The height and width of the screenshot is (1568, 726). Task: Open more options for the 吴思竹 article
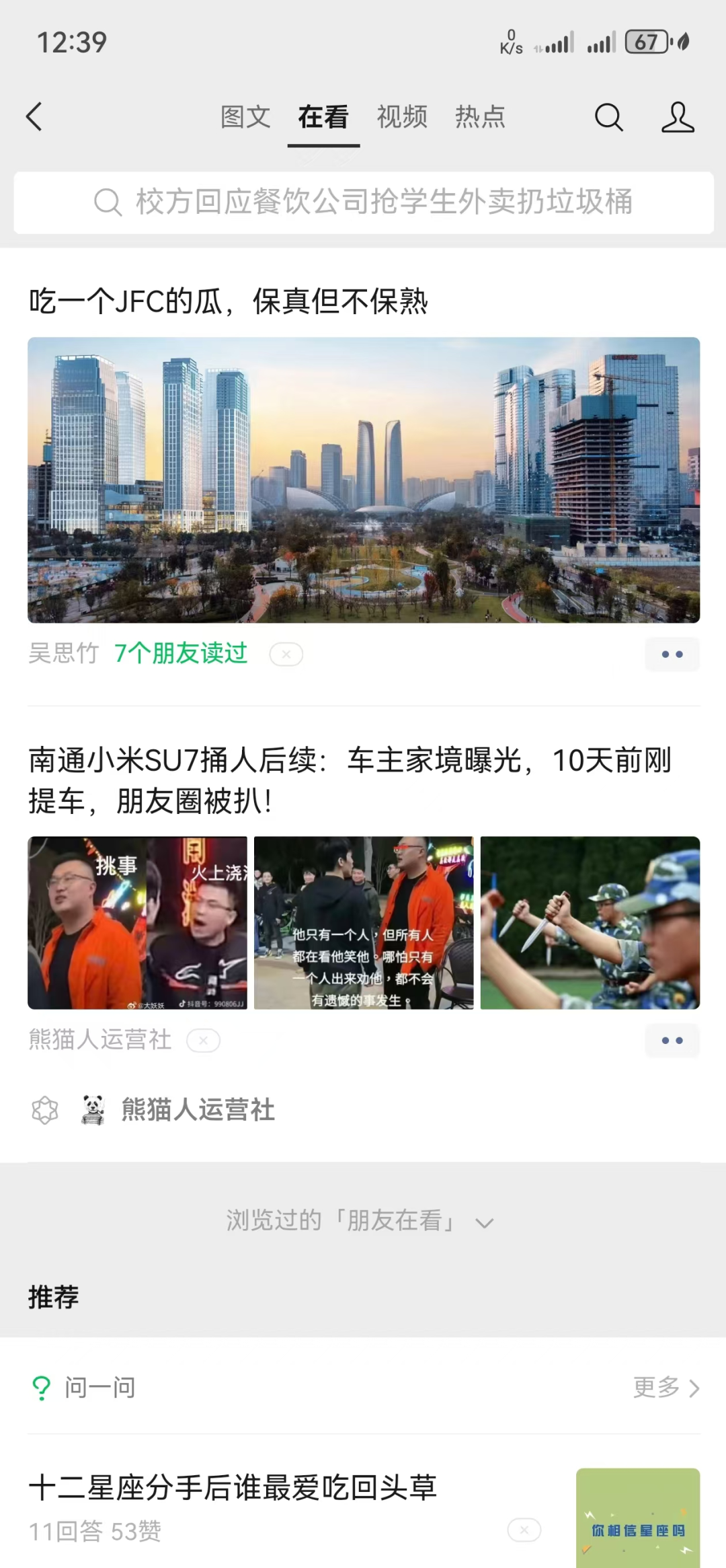click(672, 654)
